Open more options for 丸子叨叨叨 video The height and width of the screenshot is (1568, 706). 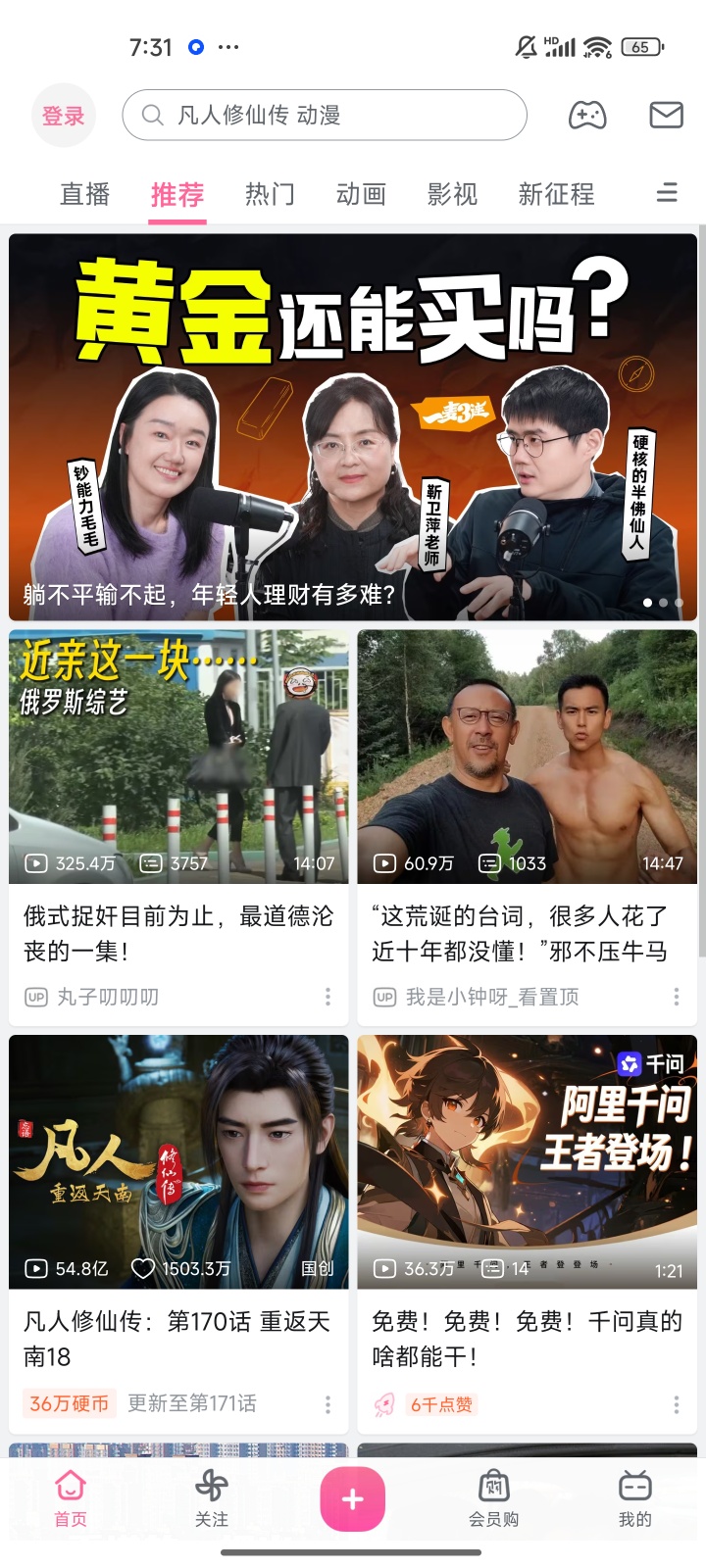pyautogui.click(x=328, y=997)
